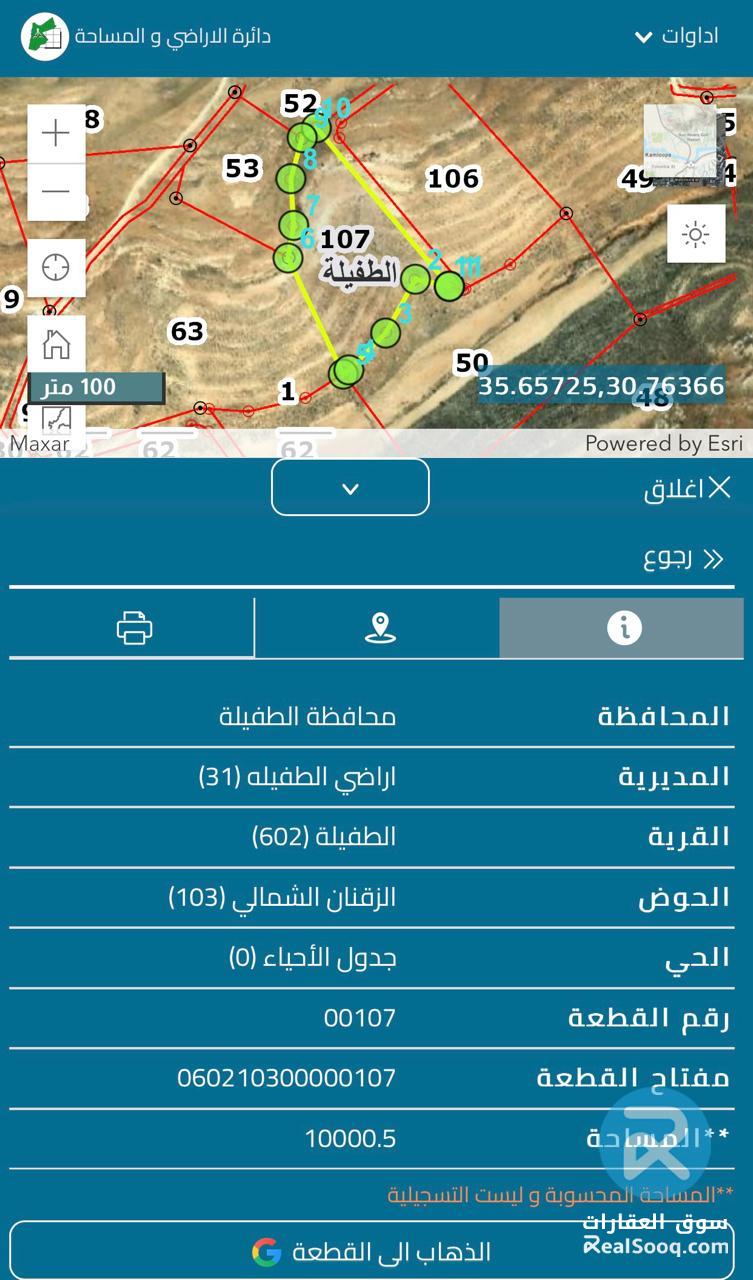Viewport: 753px width, 1280px height.
Task: Switch to the location pin tab
Action: [x=378, y=628]
